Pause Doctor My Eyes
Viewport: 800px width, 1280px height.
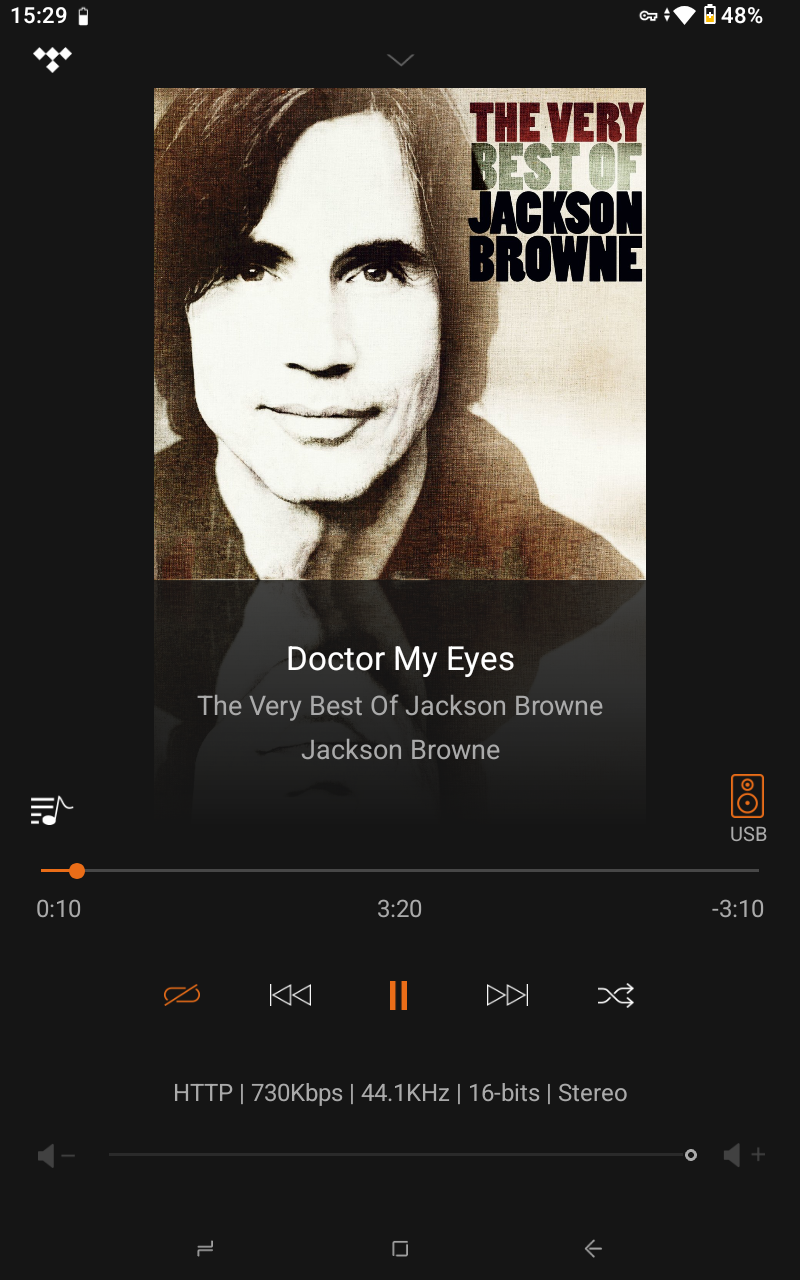click(x=398, y=995)
